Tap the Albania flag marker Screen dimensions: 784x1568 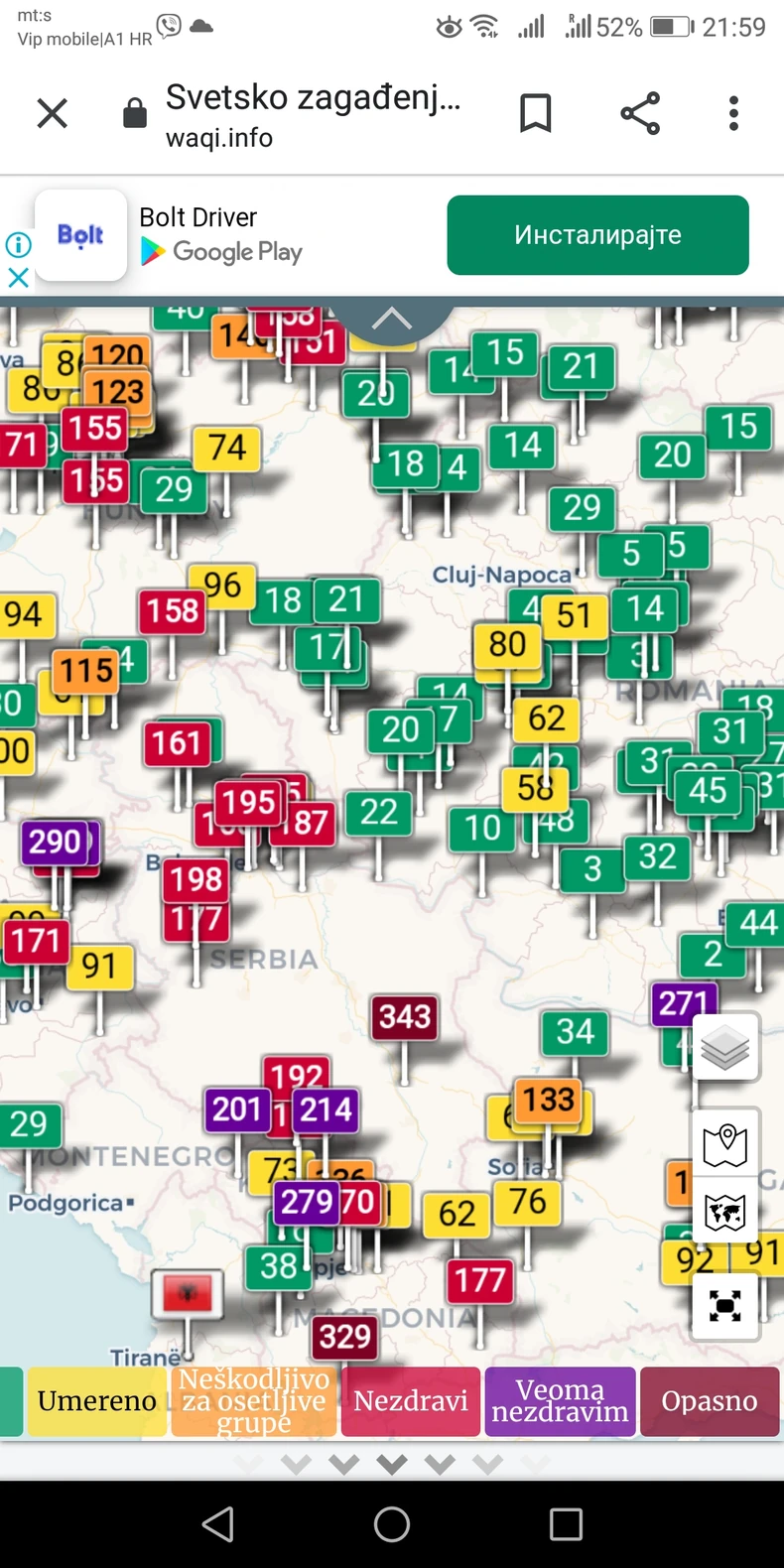click(x=186, y=1293)
